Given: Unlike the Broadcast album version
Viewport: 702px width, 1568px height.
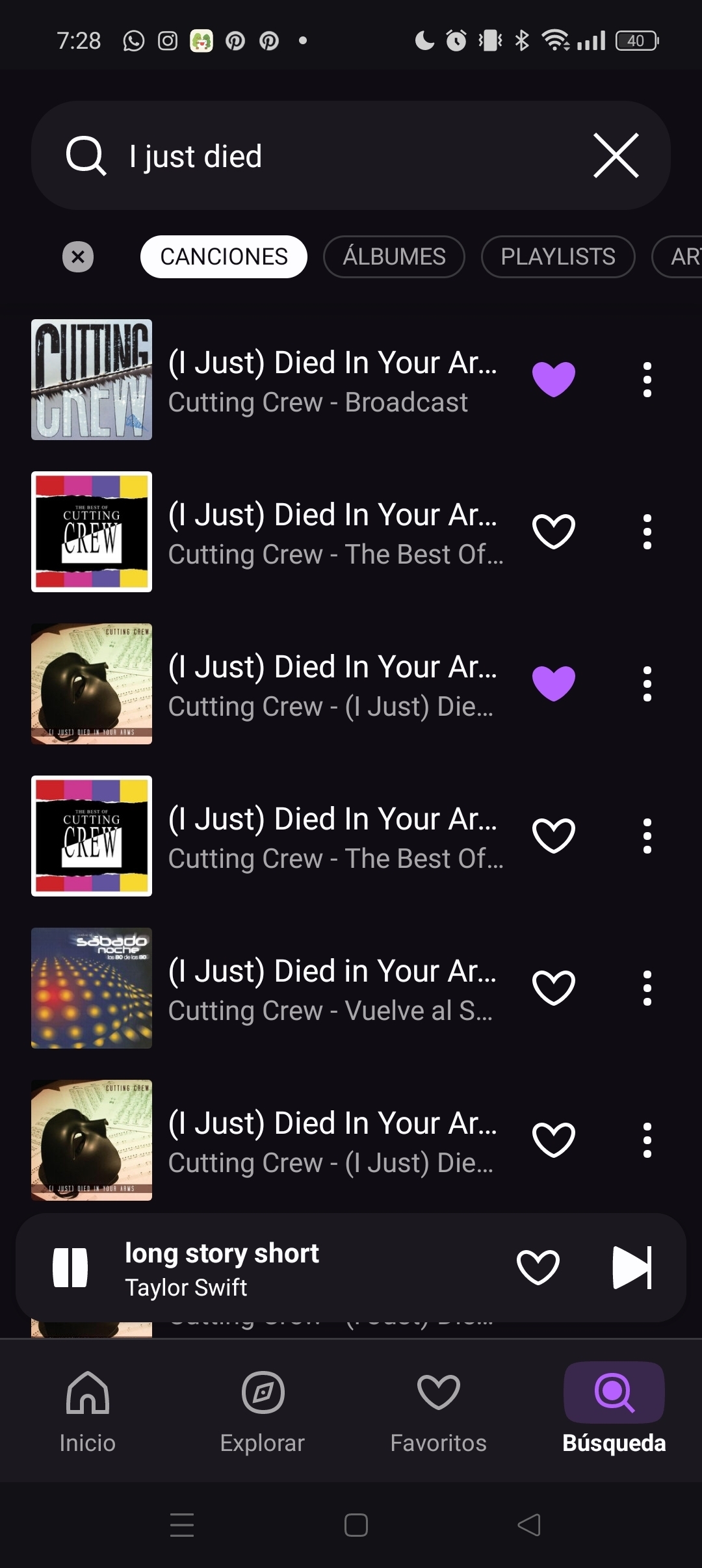Looking at the screenshot, I should [x=553, y=380].
